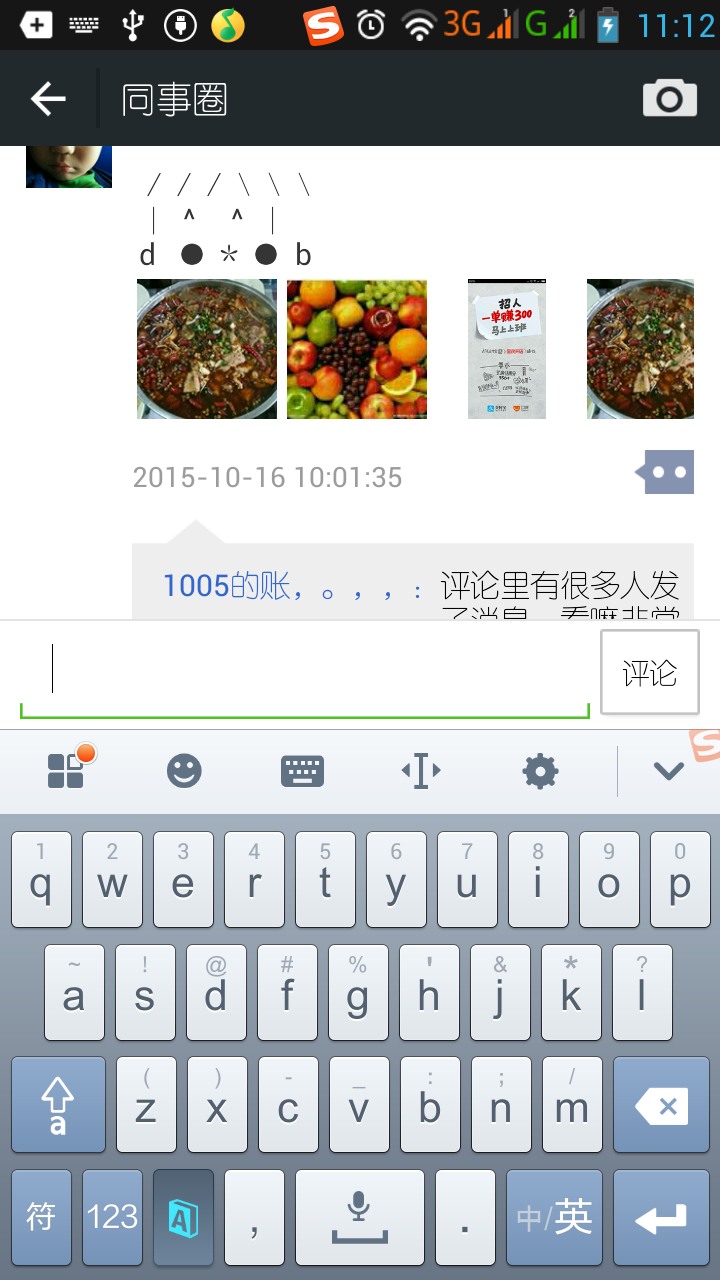This screenshot has height=1280, width=720.
Task: Switch keyboard layout via keyboard icon
Action: coord(302,771)
